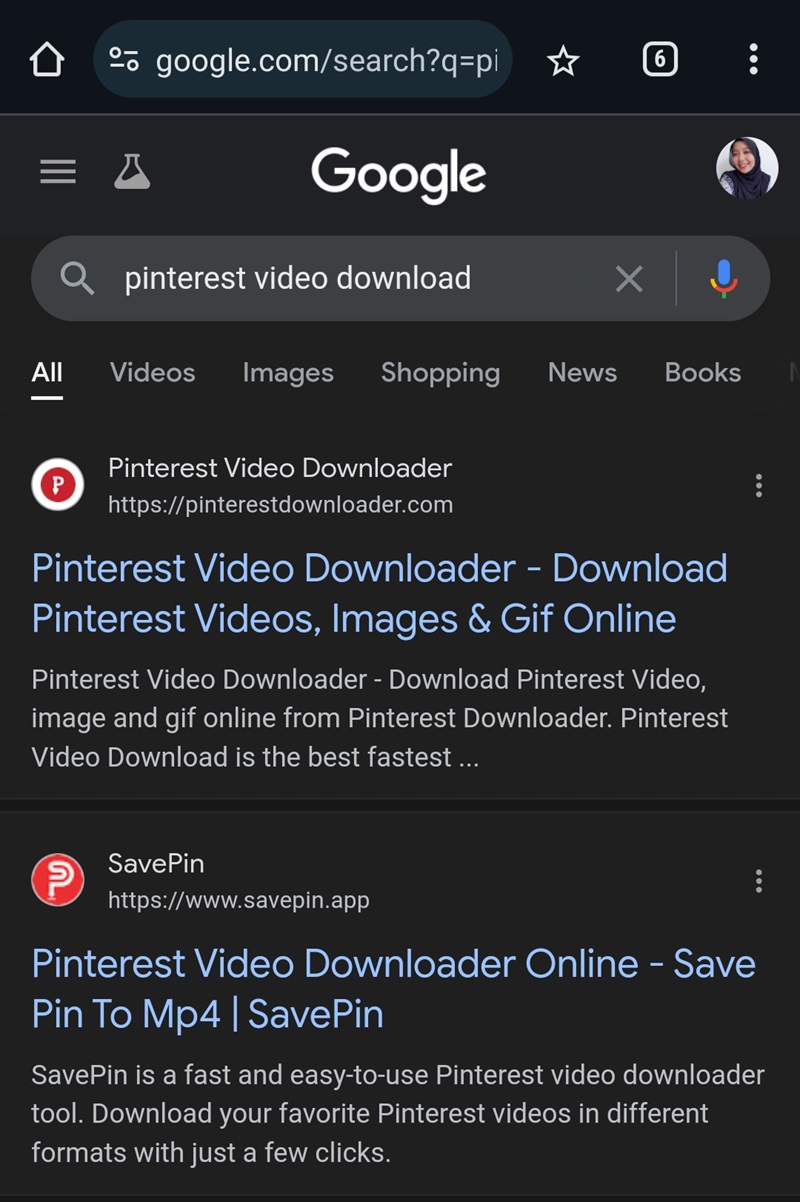Open the Google hamburger menu
This screenshot has height=1202, width=800.
click(x=58, y=173)
